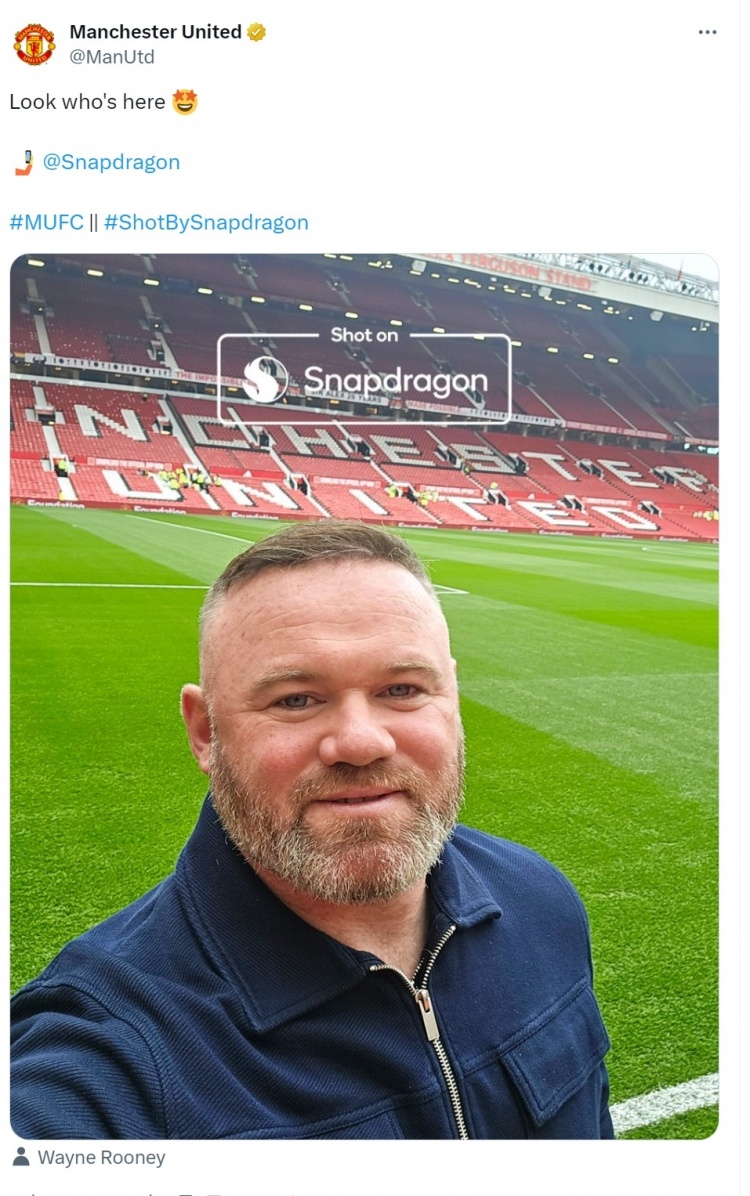The image size is (750, 1196).
Task: Open the #MUFC hashtag
Action: (x=46, y=222)
